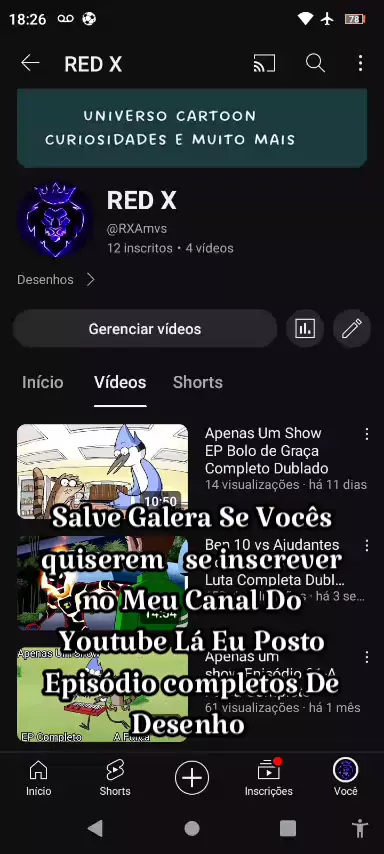
Task: Play Apenas Um Show EP Bolo de Graça
Action: click(x=102, y=471)
